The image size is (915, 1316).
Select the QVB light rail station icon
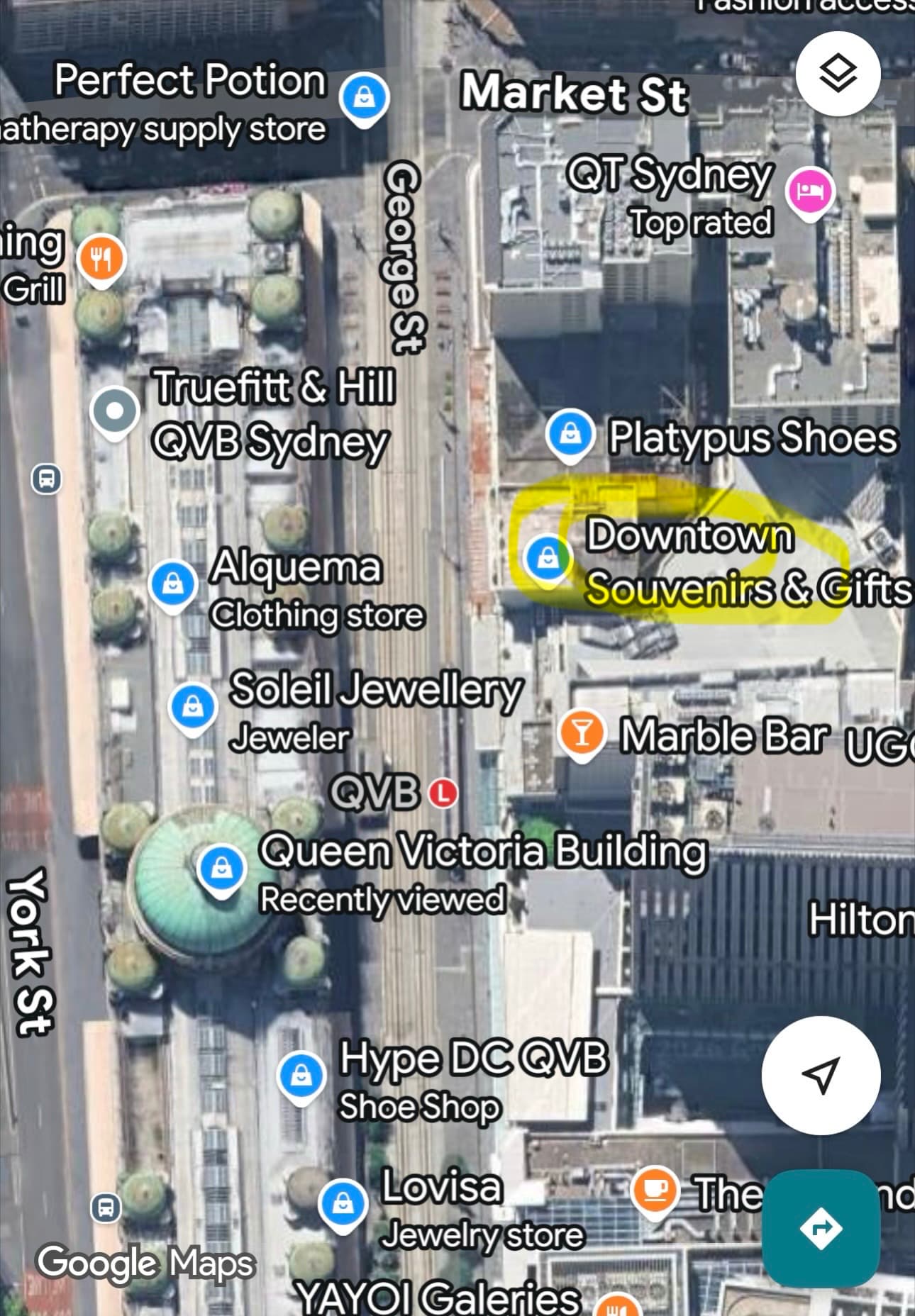tap(444, 793)
